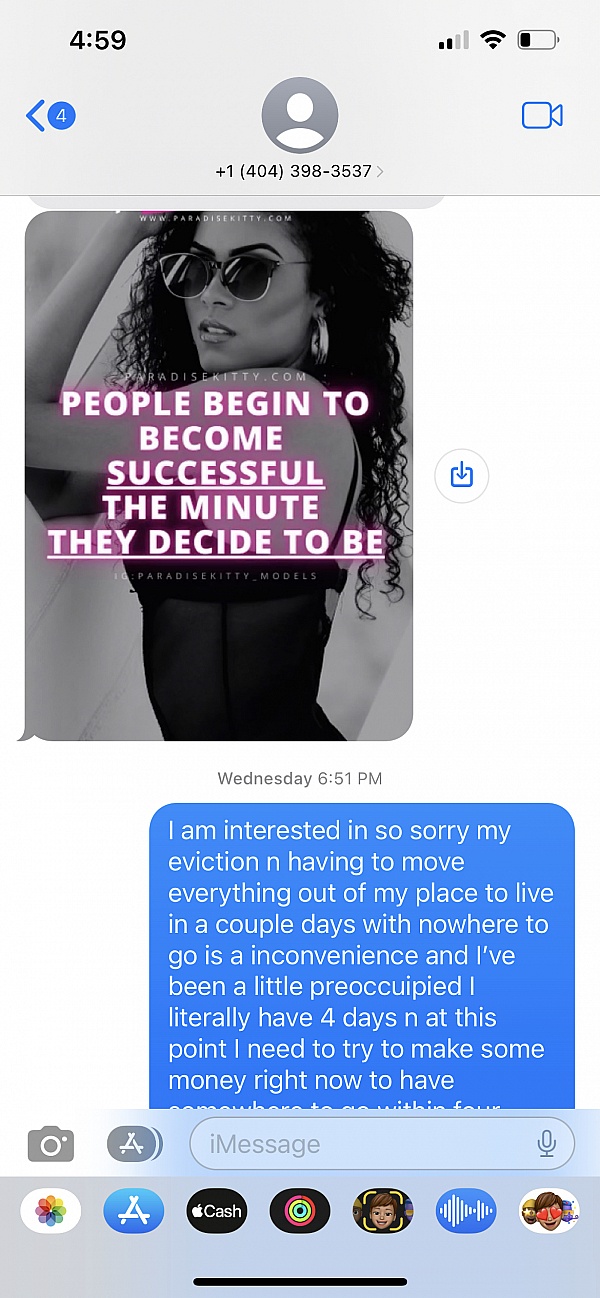Open the camera to attach a photo

point(51,1143)
